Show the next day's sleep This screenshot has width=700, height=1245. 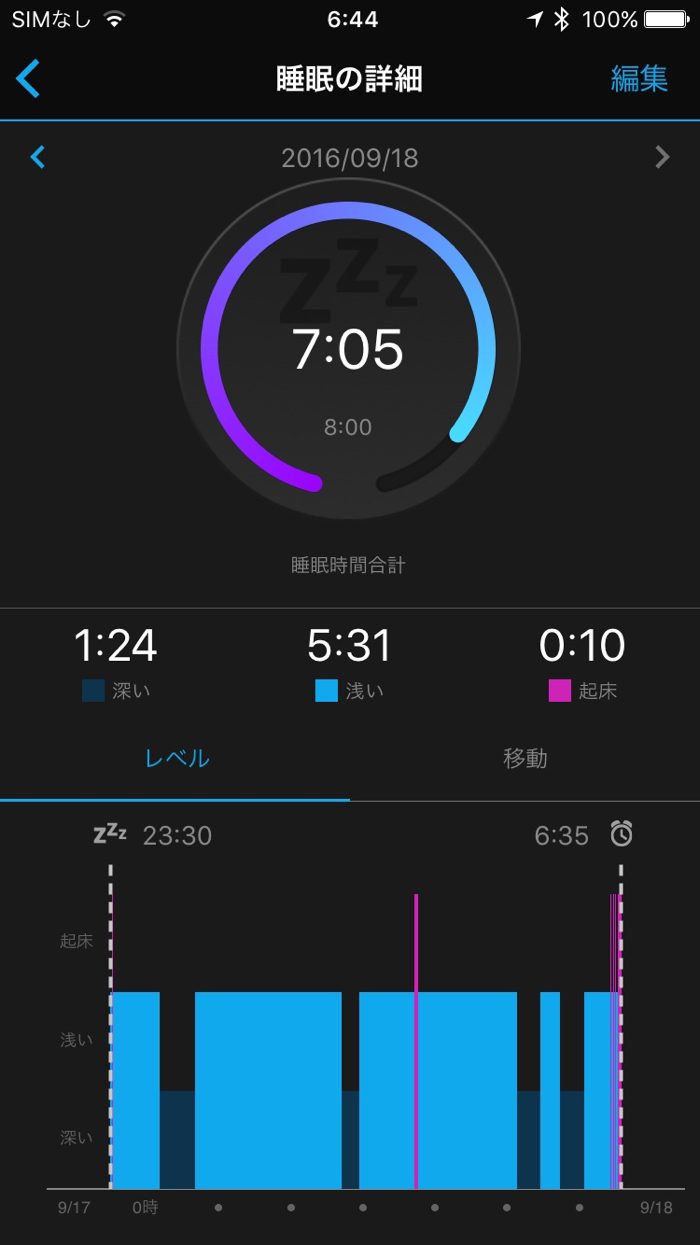click(661, 157)
